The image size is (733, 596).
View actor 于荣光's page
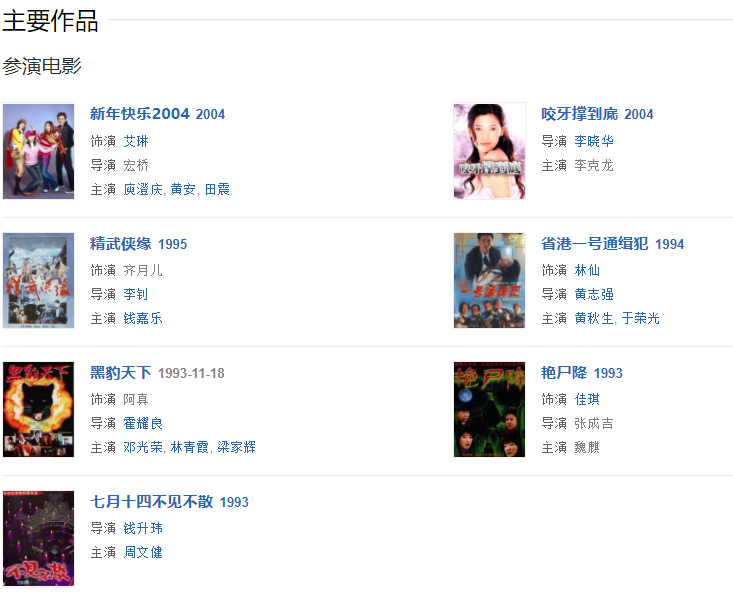641,318
